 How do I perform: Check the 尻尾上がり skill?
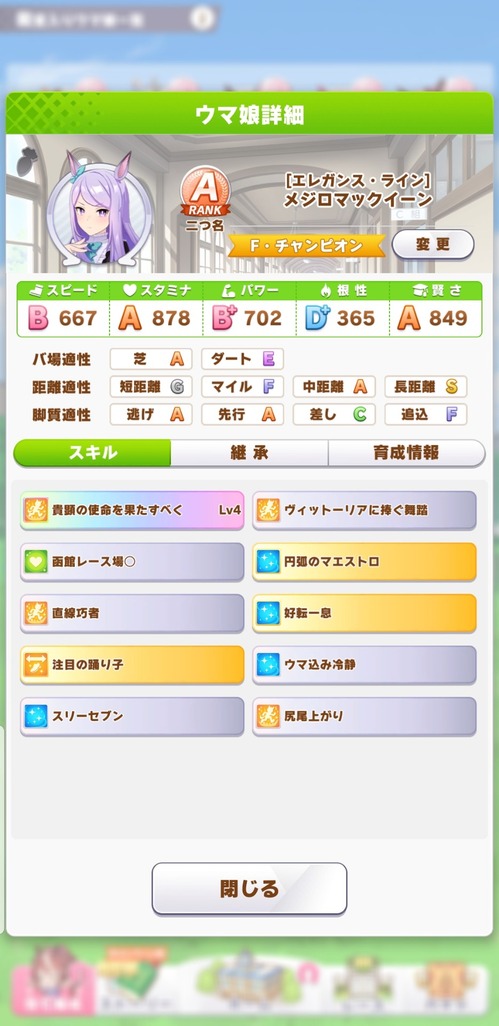click(x=364, y=716)
